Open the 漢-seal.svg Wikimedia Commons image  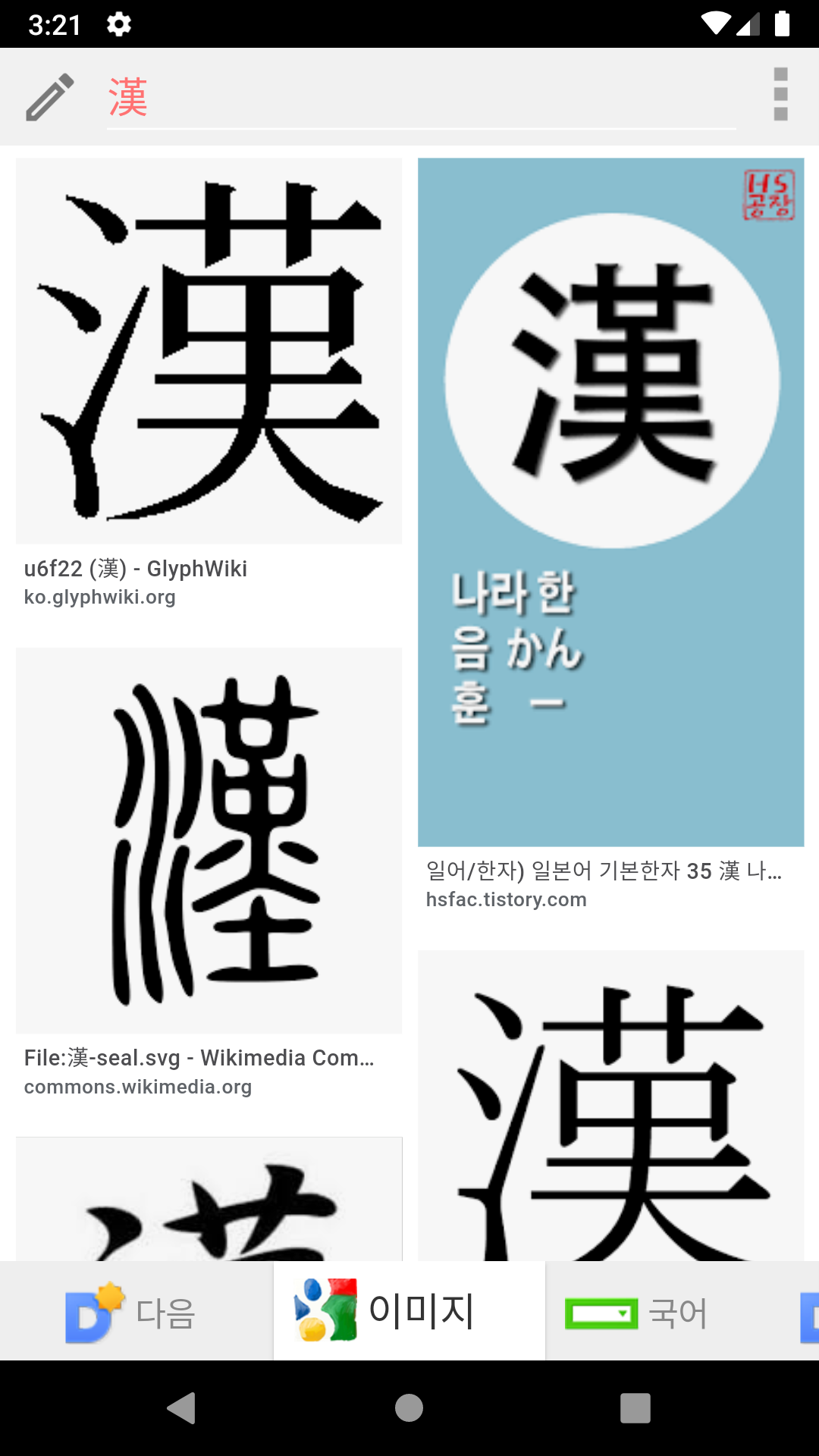point(209,840)
